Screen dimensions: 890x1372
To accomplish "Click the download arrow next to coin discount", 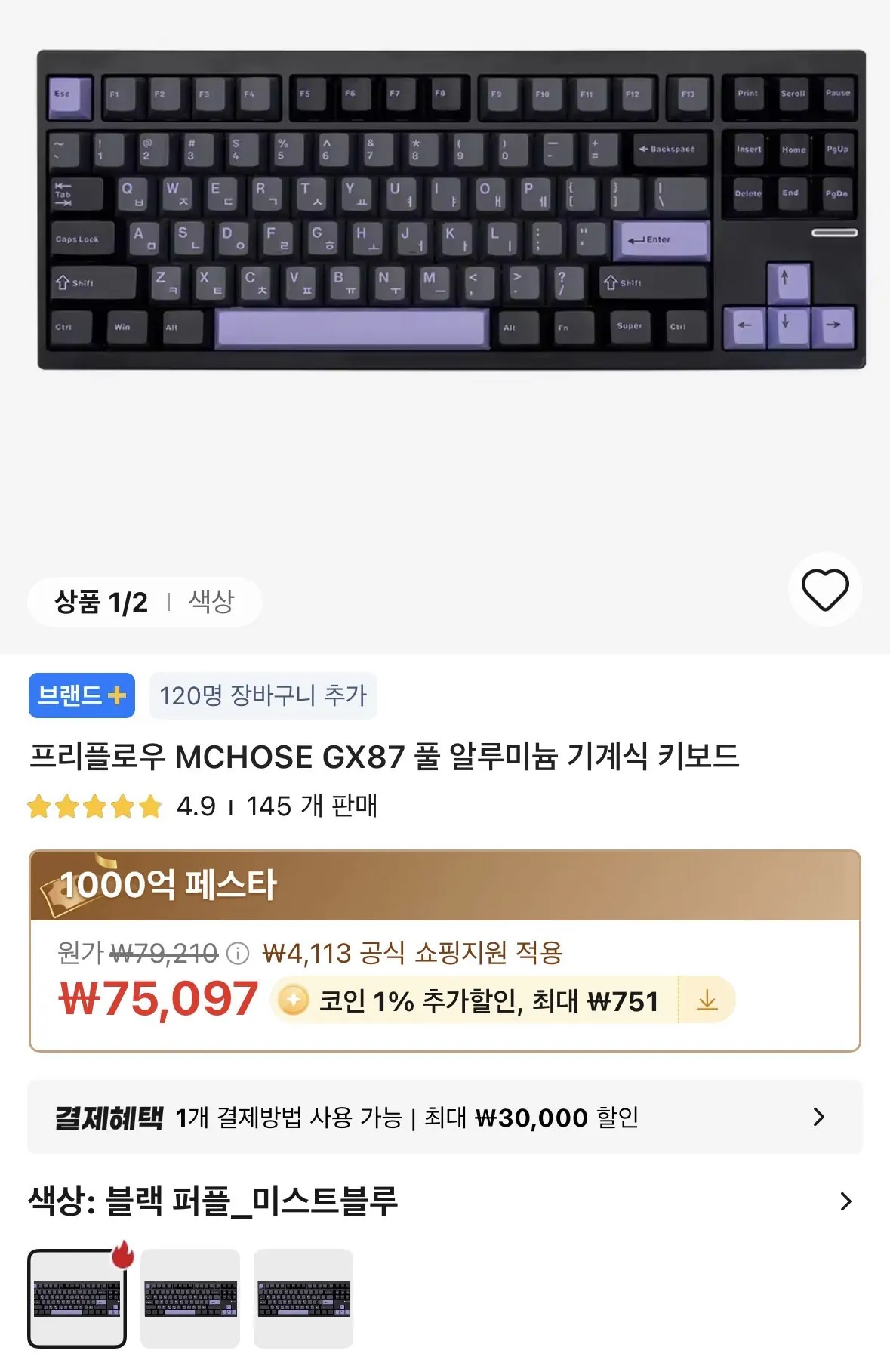I will 707,1000.
